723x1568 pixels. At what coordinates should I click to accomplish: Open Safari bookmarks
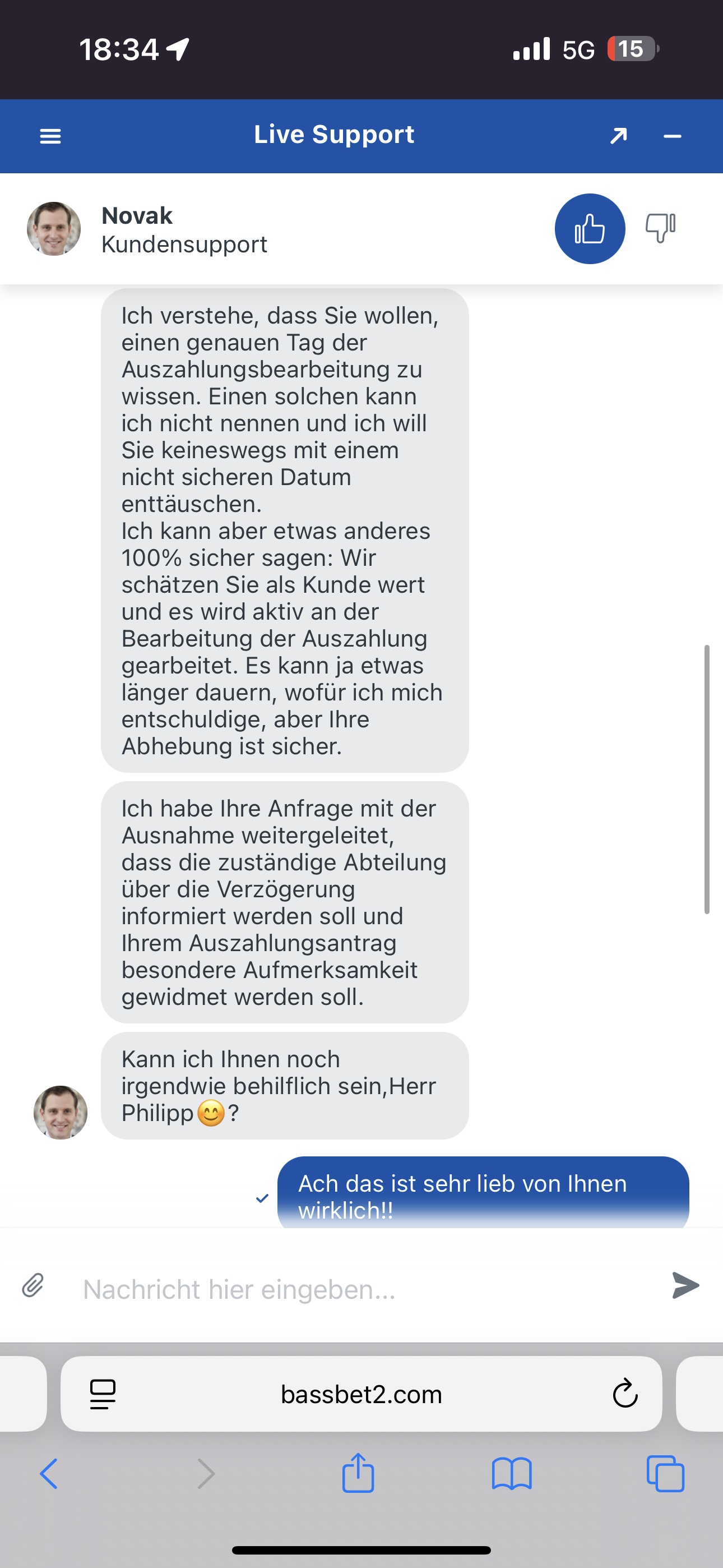click(x=512, y=1474)
